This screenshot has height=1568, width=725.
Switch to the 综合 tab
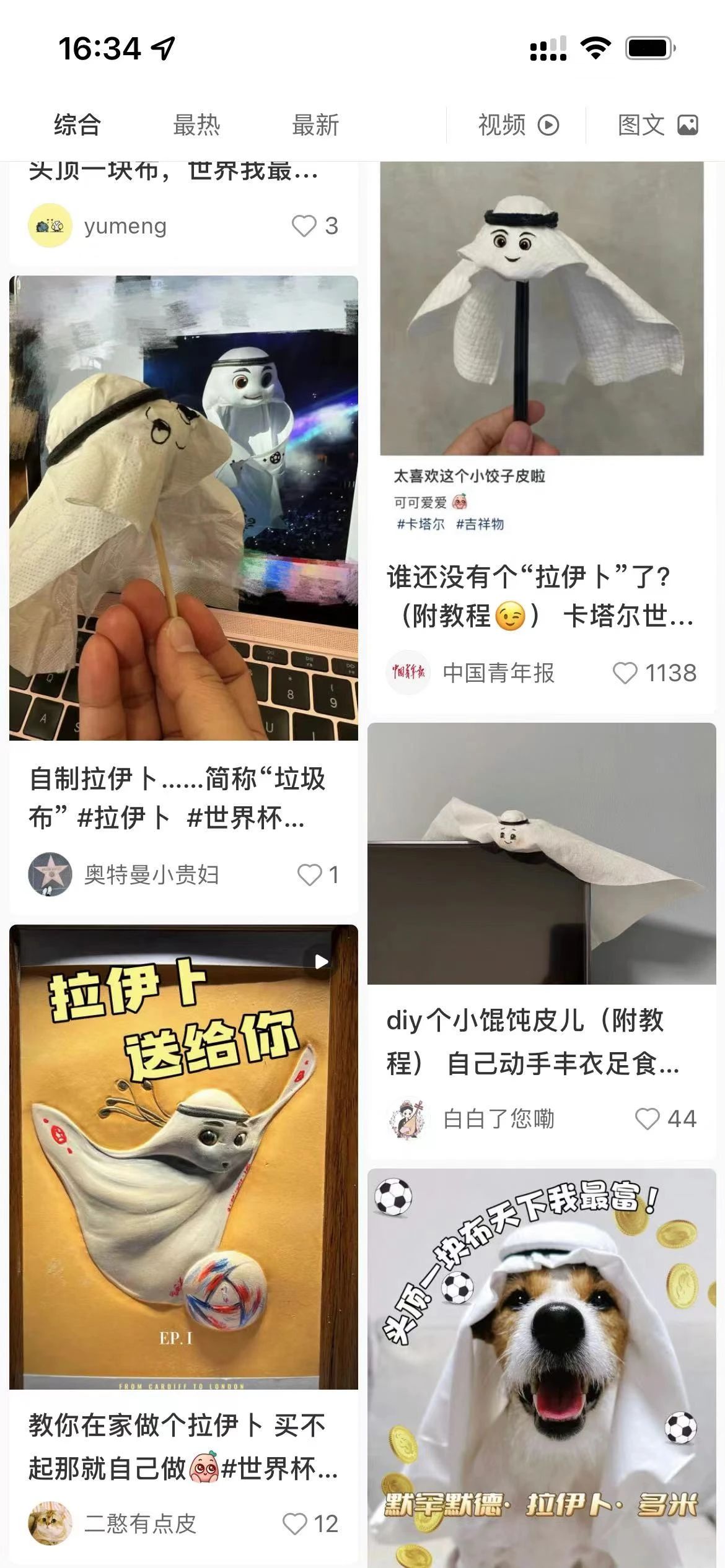tap(77, 125)
